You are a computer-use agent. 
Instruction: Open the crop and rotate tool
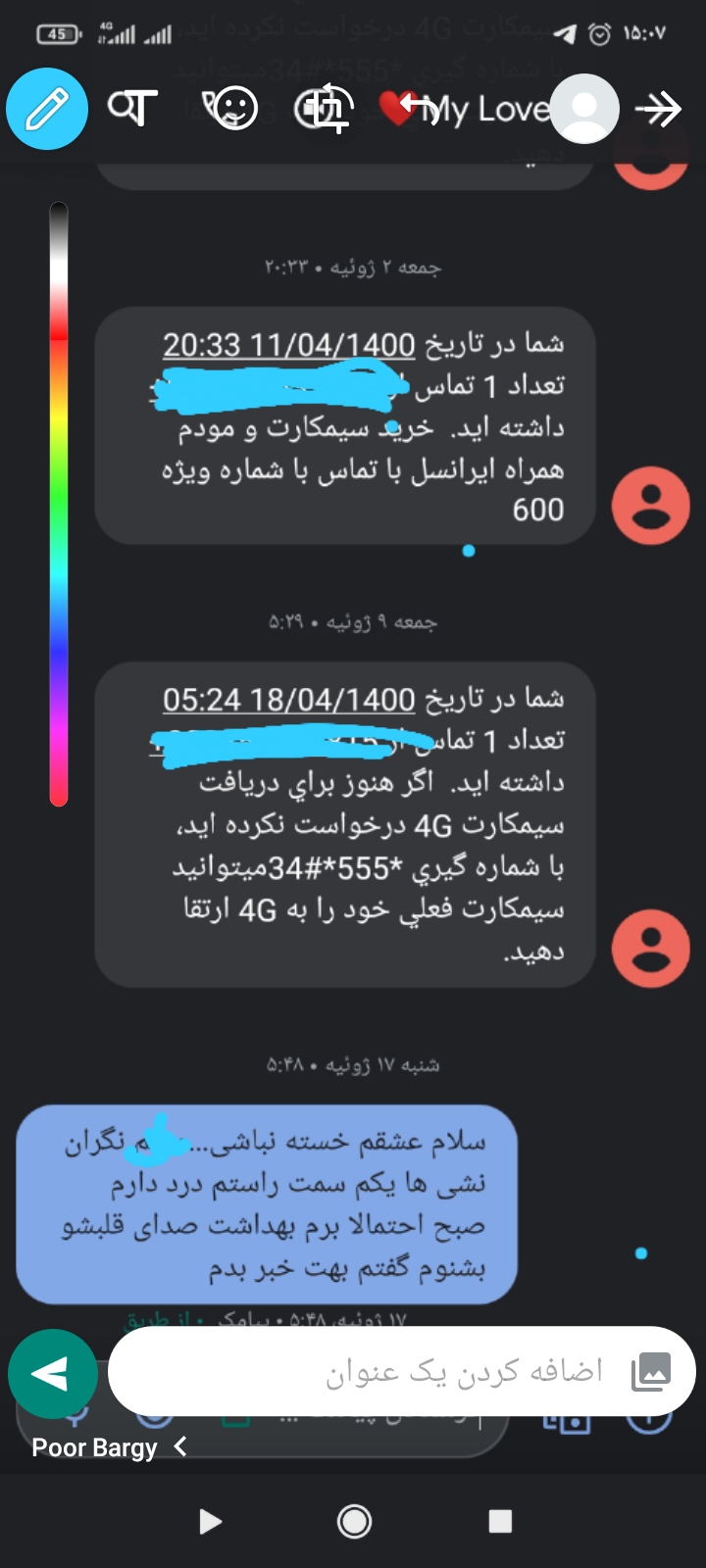325,109
